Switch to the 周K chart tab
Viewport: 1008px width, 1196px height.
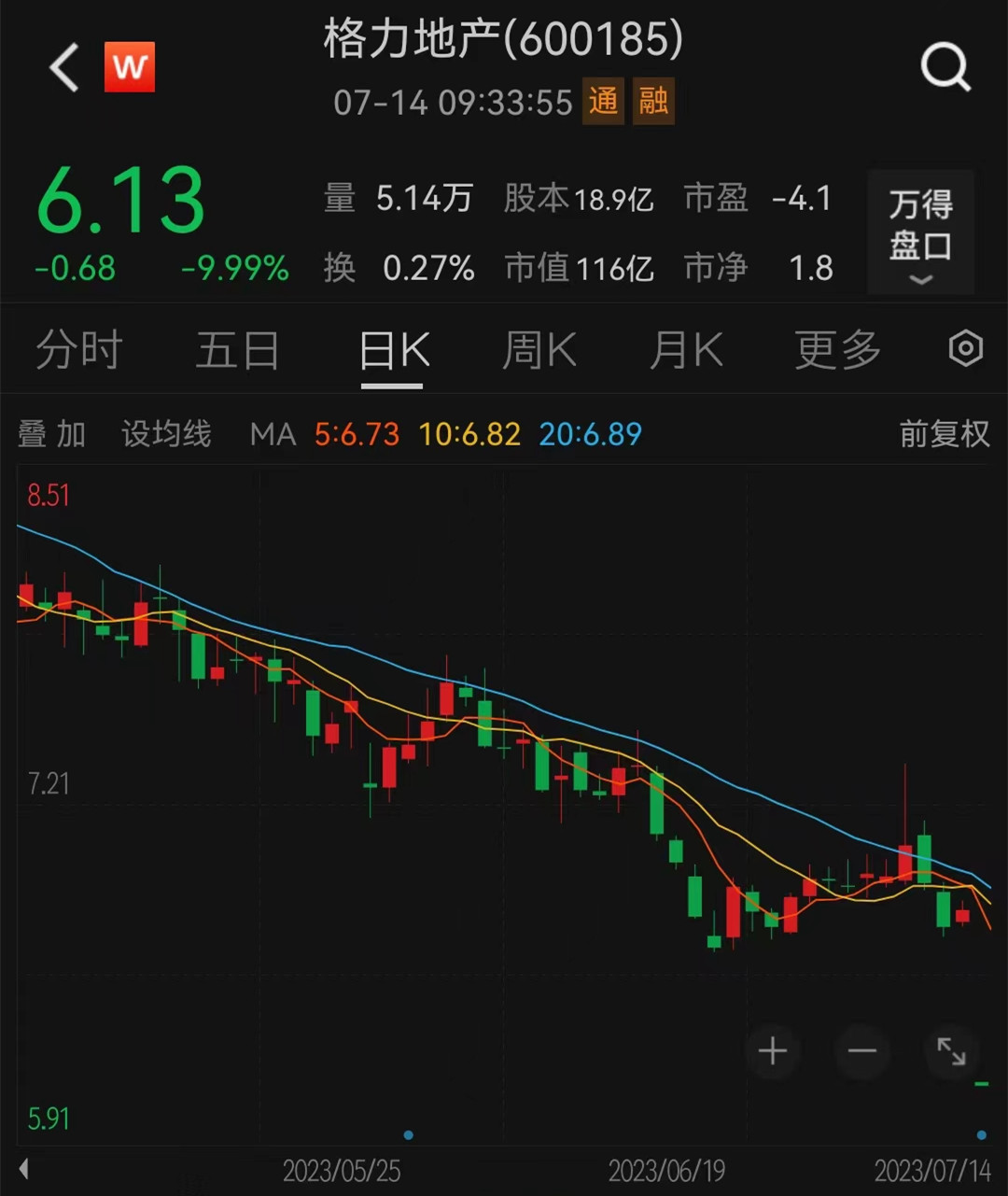point(539,351)
